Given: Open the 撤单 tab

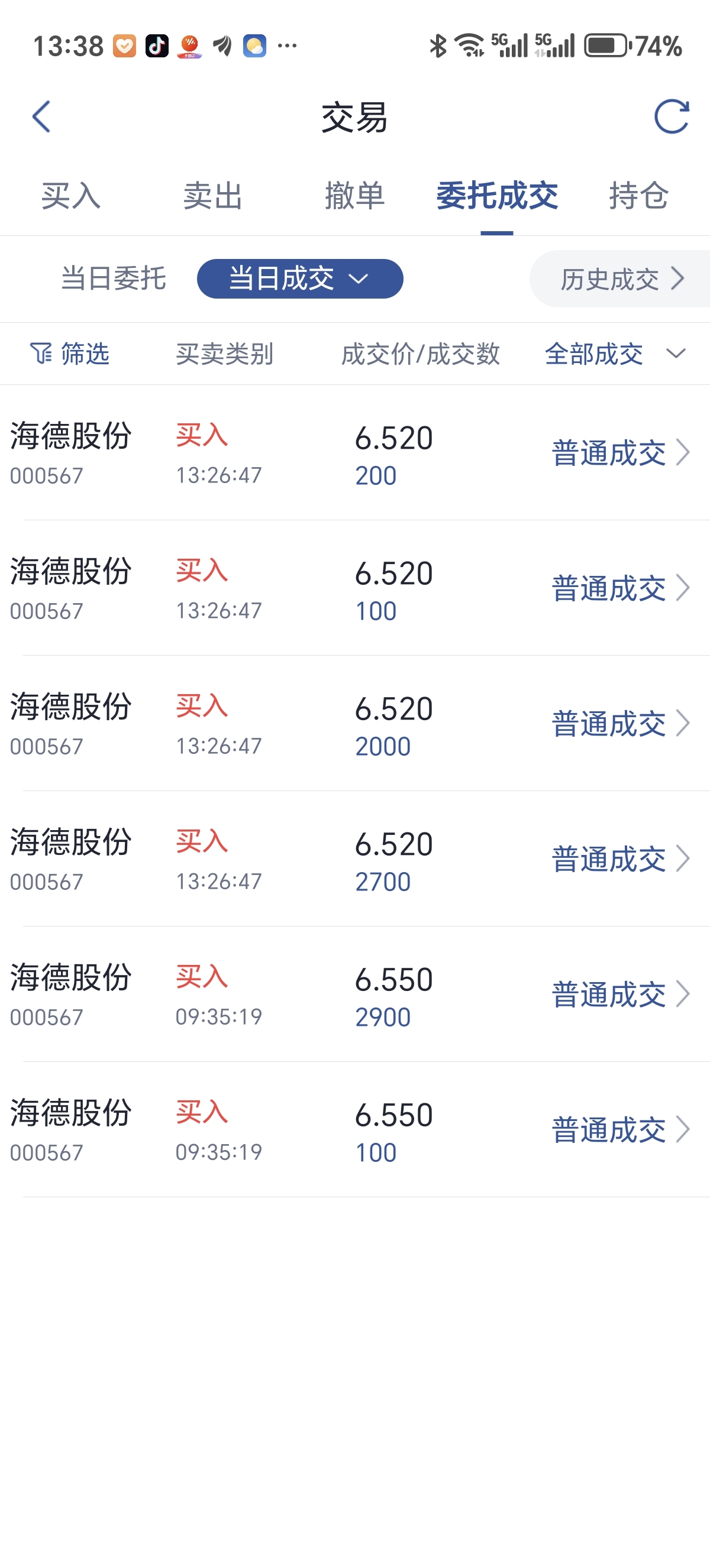Looking at the screenshot, I should pos(355,196).
